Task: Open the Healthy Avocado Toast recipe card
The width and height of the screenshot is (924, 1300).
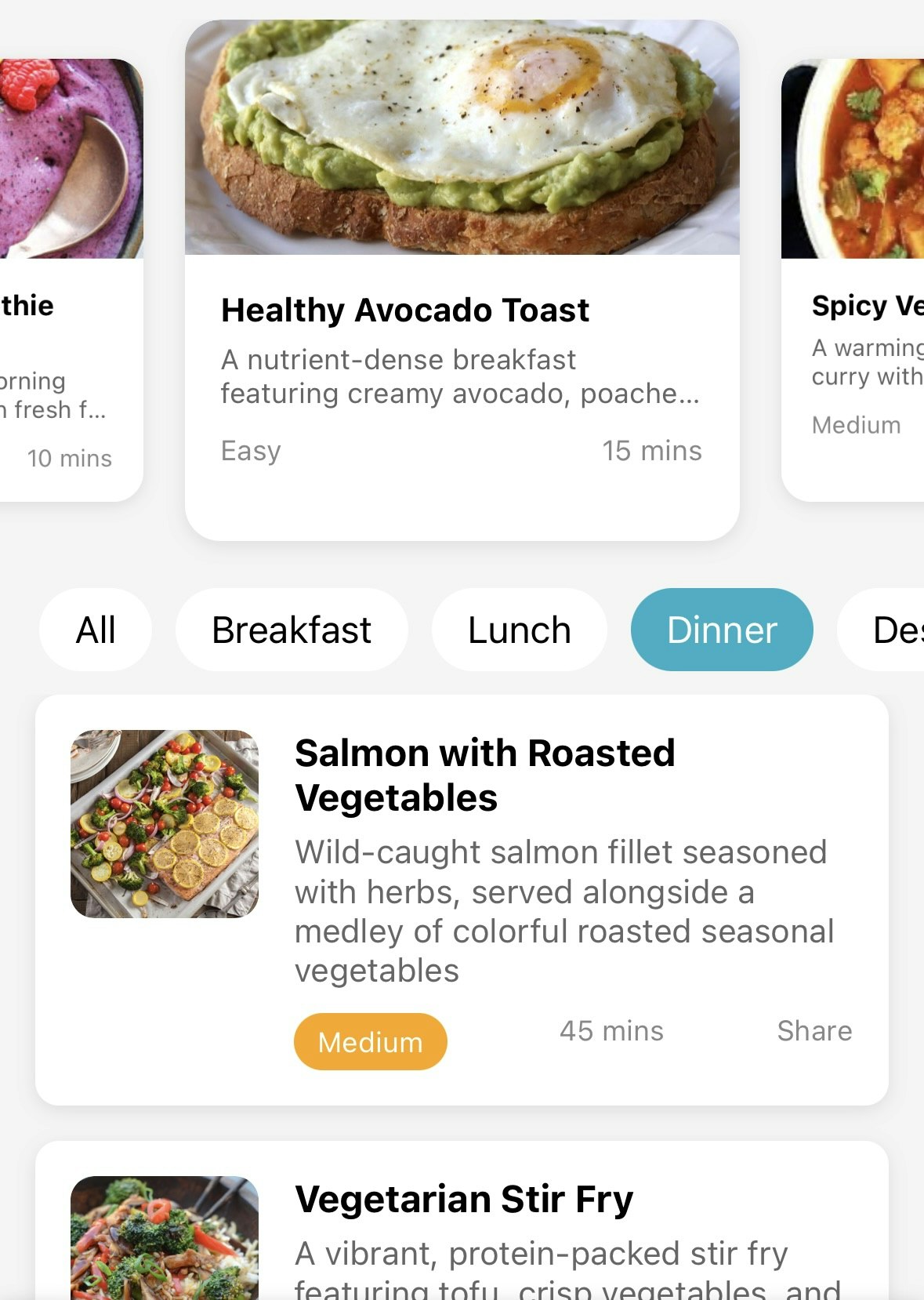Action: pos(462,280)
